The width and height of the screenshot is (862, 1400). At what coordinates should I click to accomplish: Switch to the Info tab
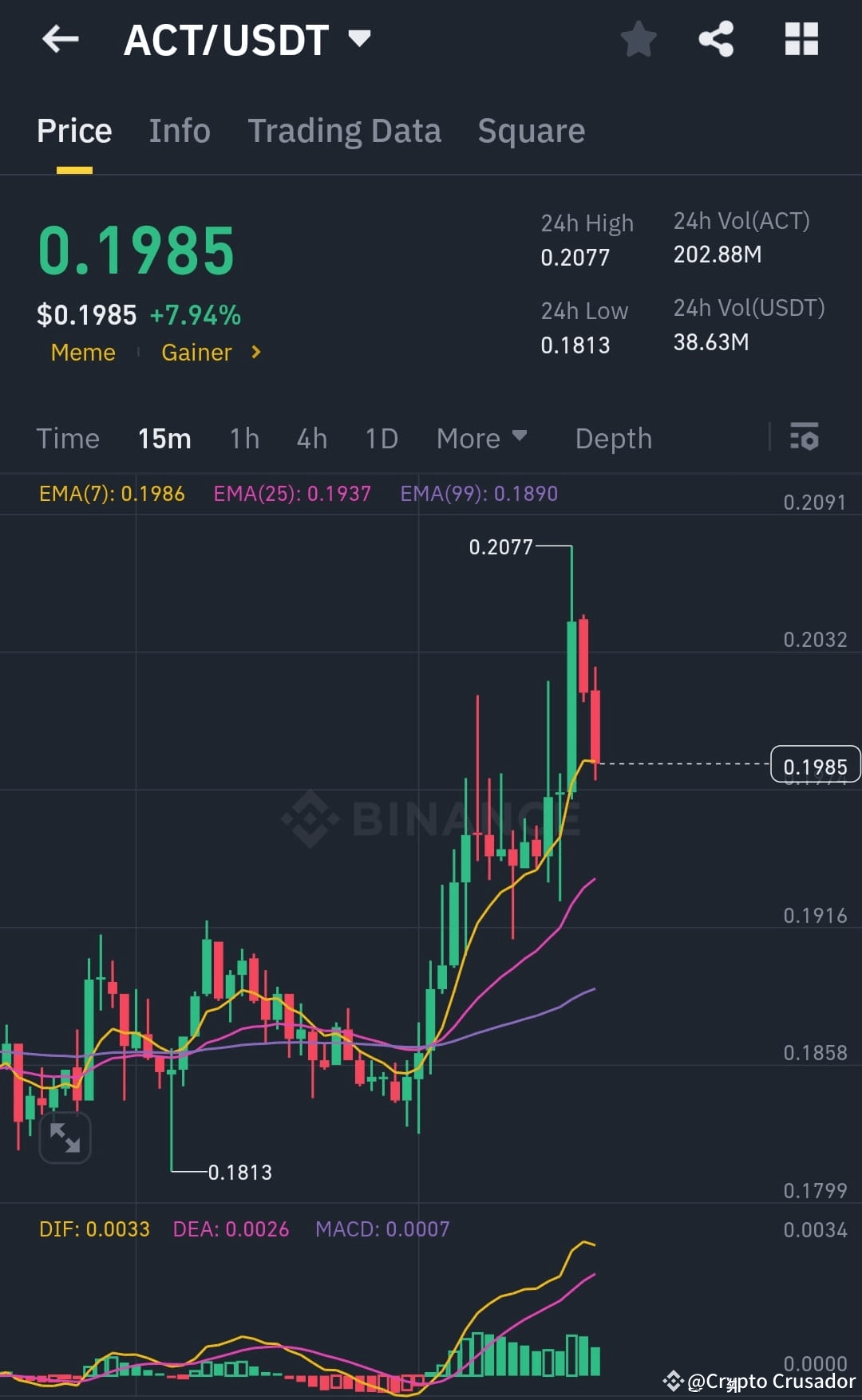[179, 130]
